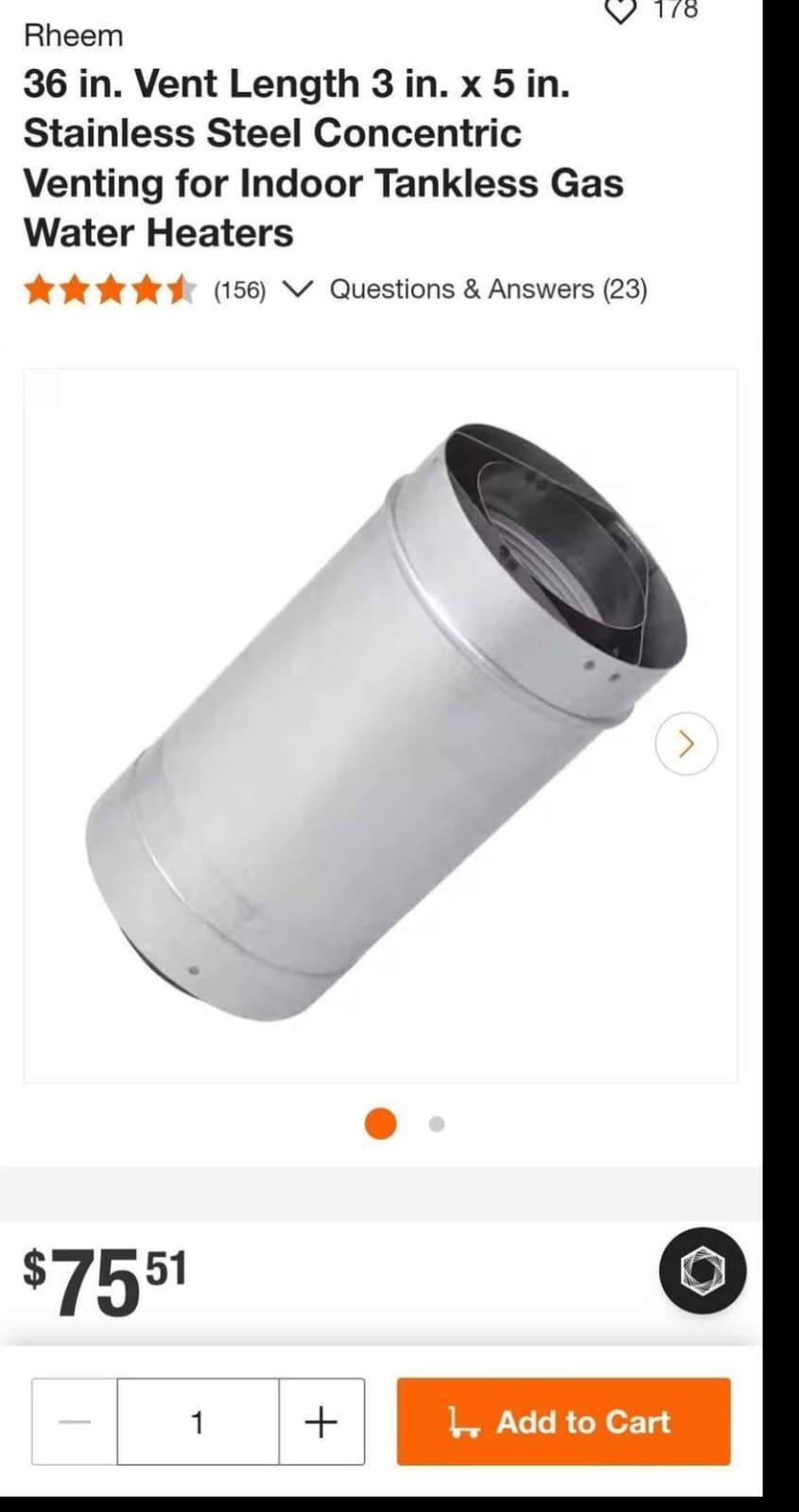The image size is (799, 1512).
Task: Open the Rheem brand link
Action: coord(74,36)
